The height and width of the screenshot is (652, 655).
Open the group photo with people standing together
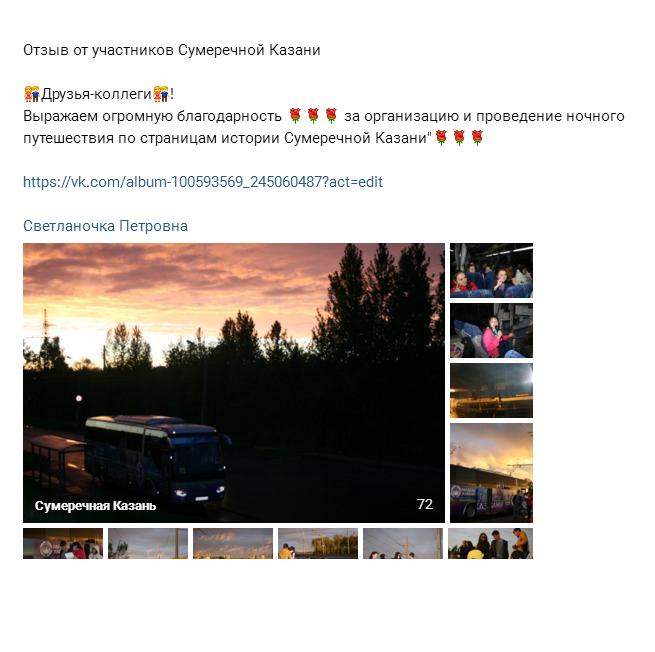[490, 543]
